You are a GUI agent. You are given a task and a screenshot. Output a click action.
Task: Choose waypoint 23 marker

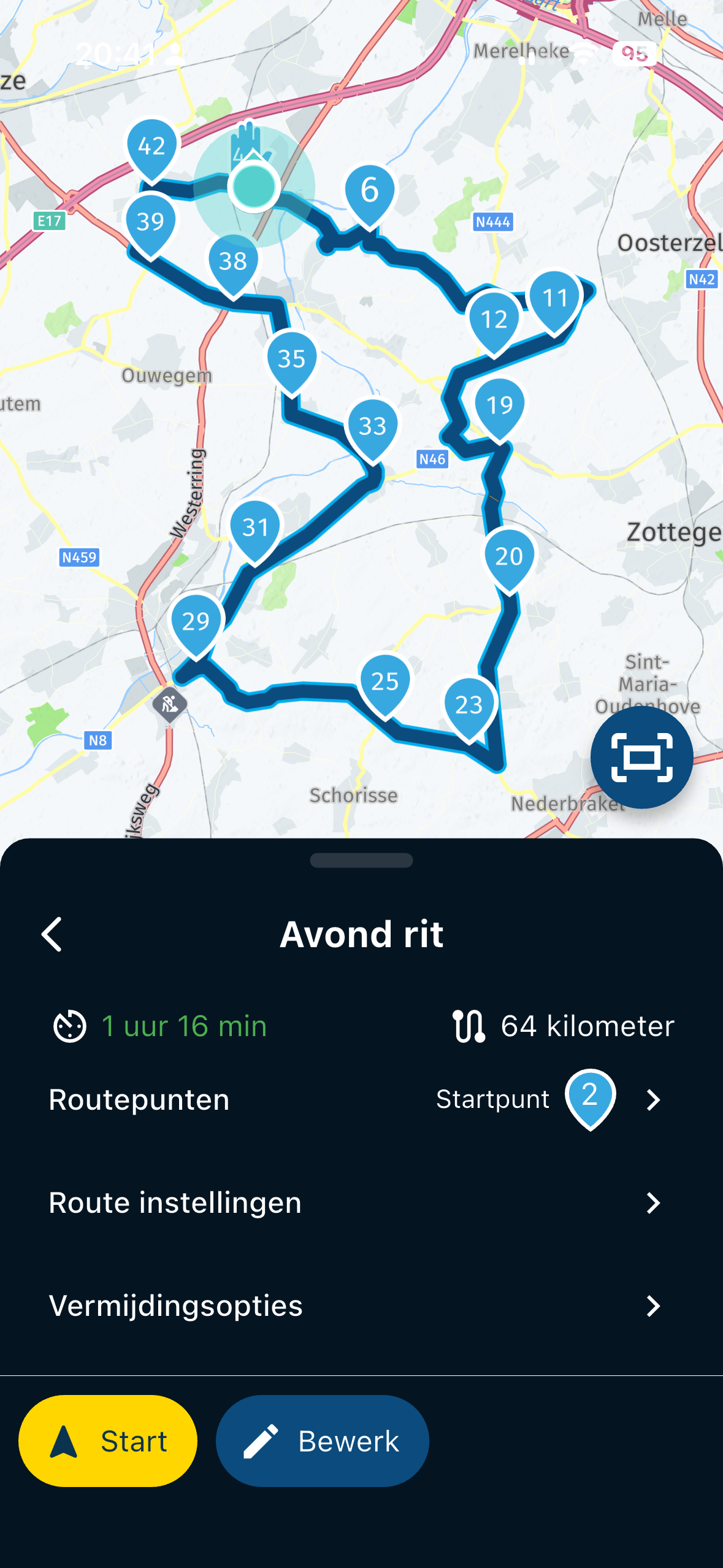click(469, 705)
